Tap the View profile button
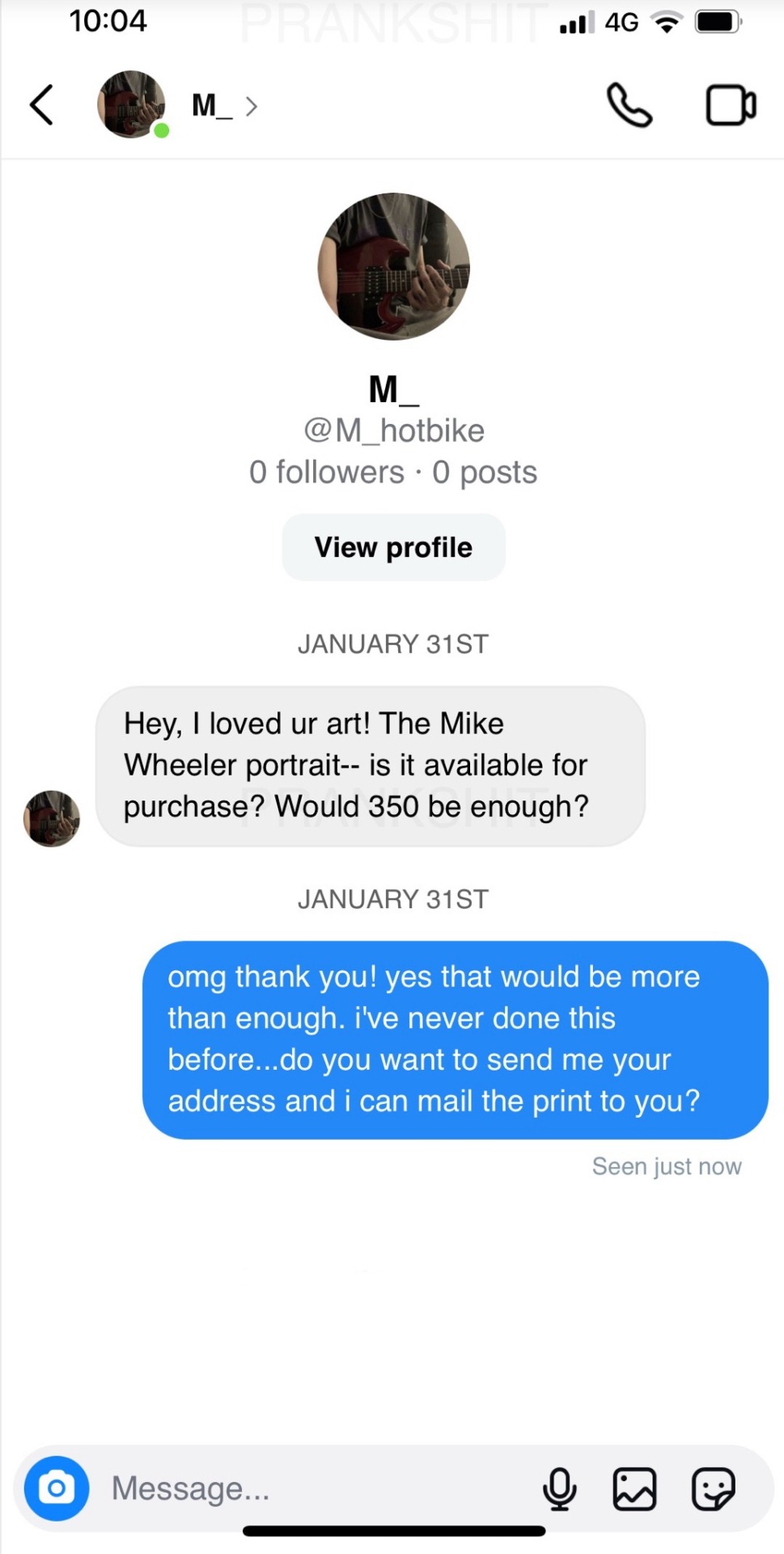784x1554 pixels. 393,547
